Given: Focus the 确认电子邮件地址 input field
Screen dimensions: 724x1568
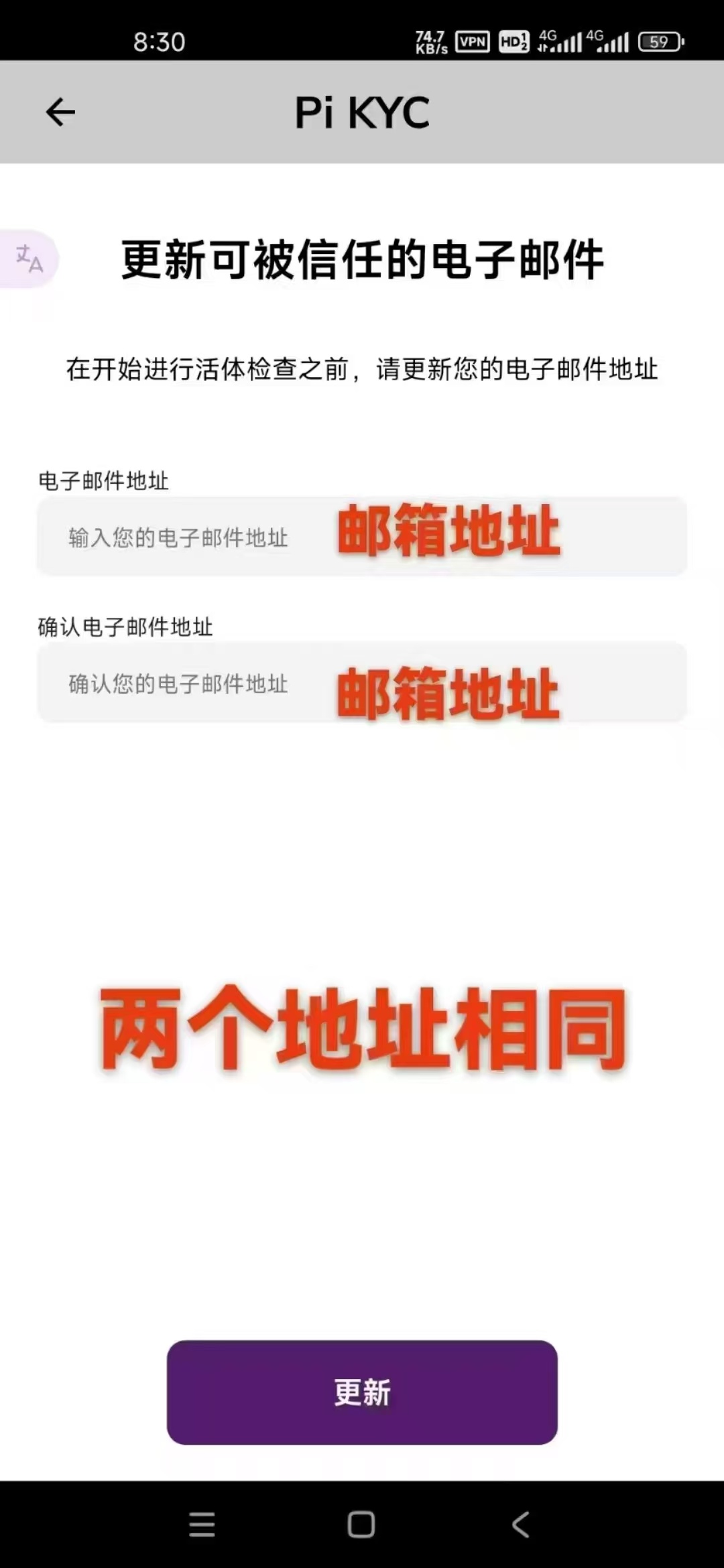Looking at the screenshot, I should (x=362, y=683).
